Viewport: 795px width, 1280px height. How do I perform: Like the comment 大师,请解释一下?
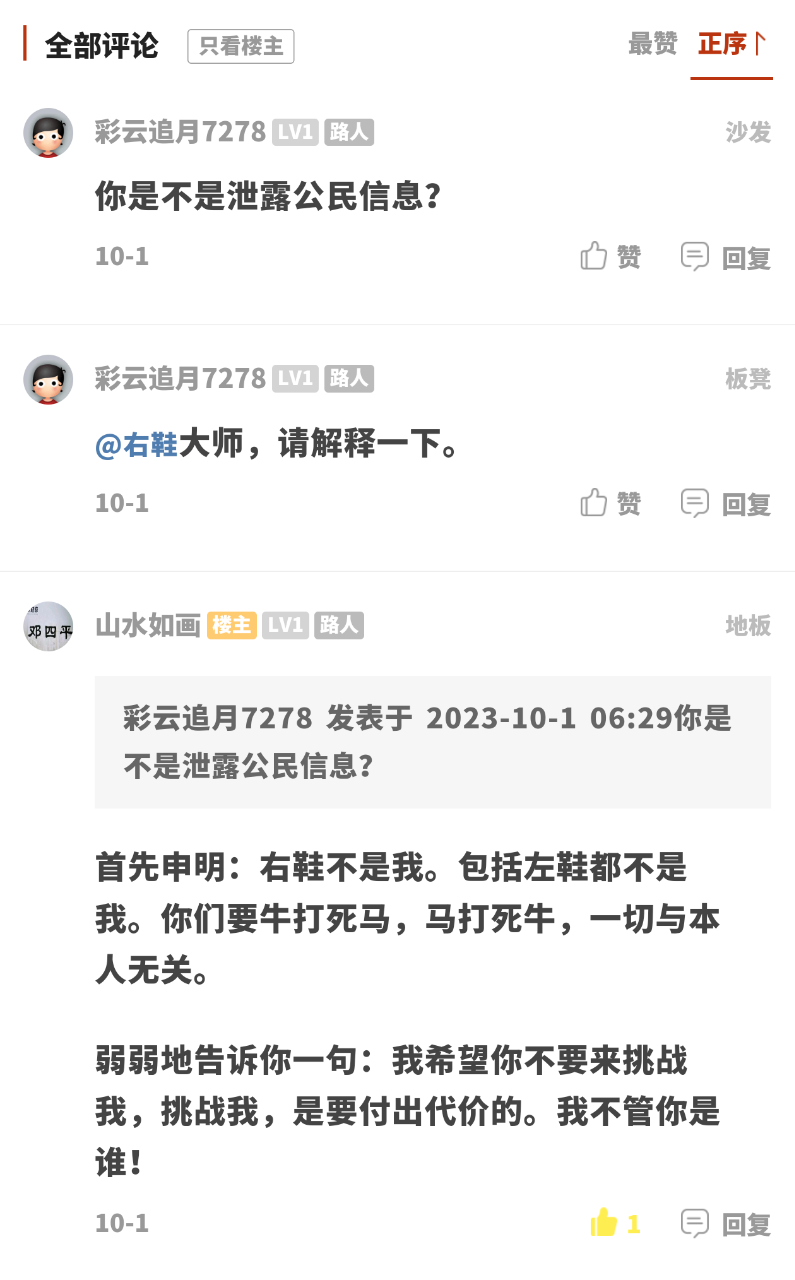610,503
